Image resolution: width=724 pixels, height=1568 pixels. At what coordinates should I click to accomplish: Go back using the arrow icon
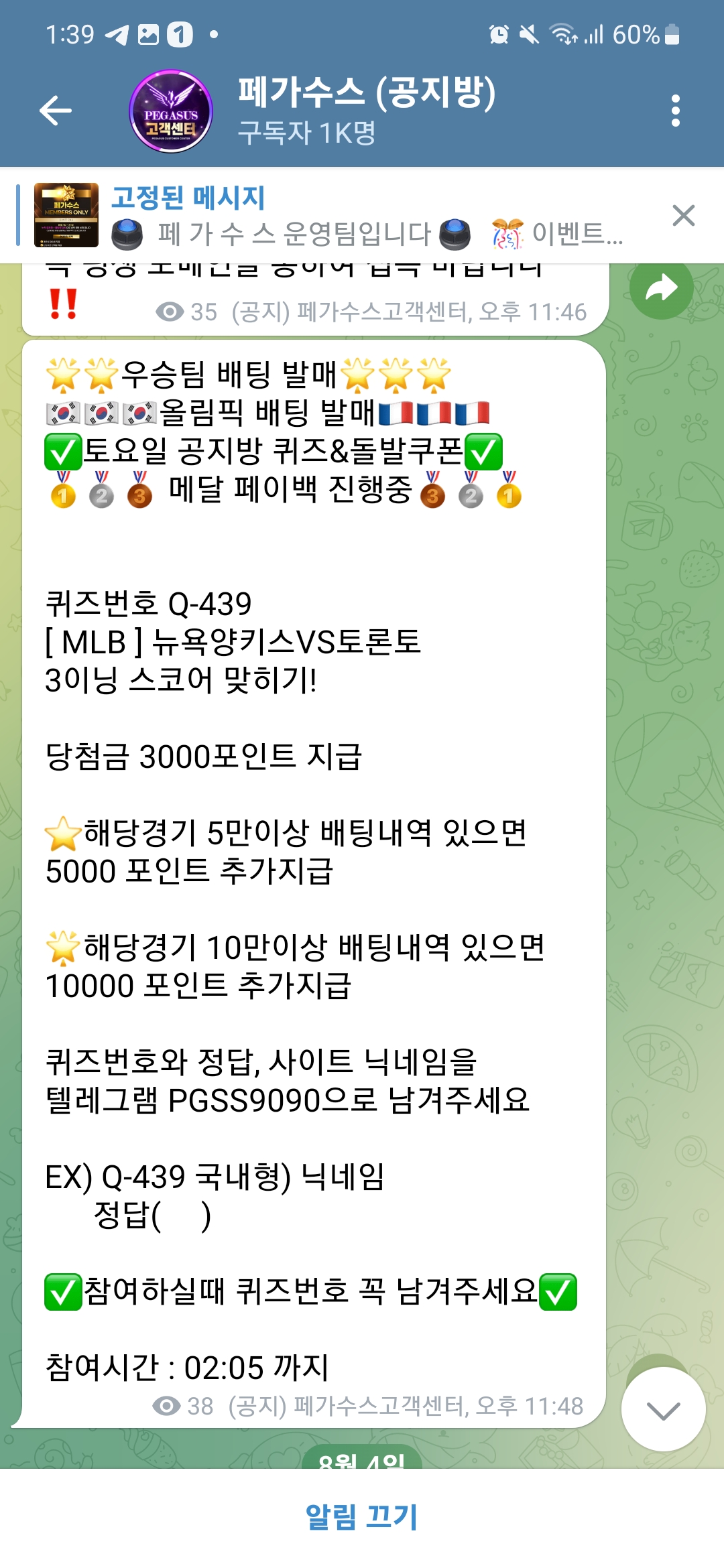click(x=56, y=111)
